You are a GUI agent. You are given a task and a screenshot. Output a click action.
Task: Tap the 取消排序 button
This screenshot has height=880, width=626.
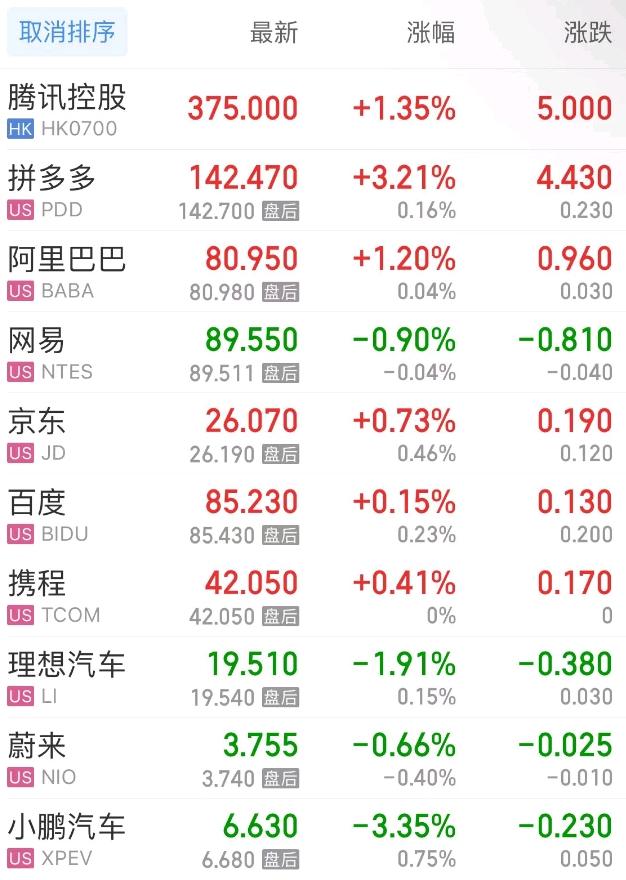67,32
